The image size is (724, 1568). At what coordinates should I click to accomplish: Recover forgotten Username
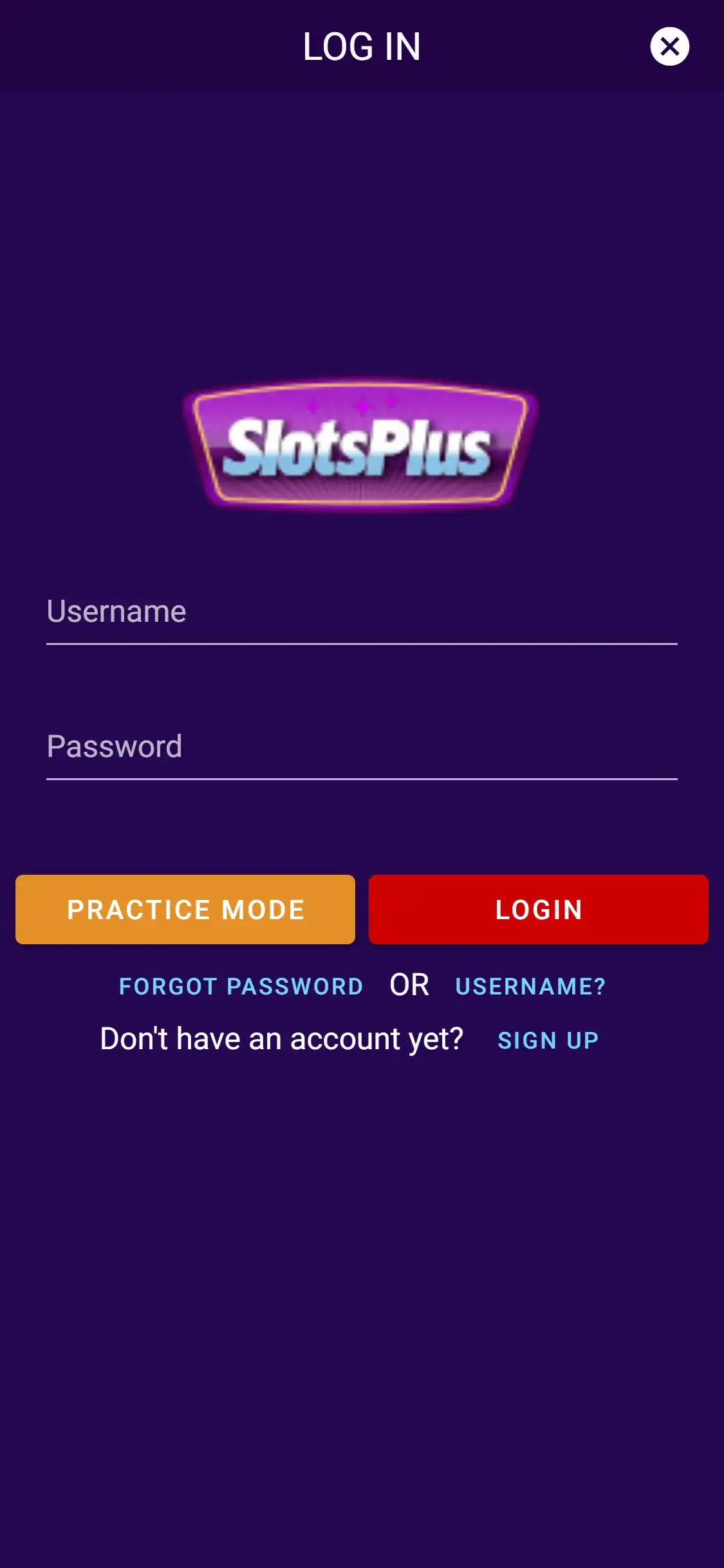(530, 986)
